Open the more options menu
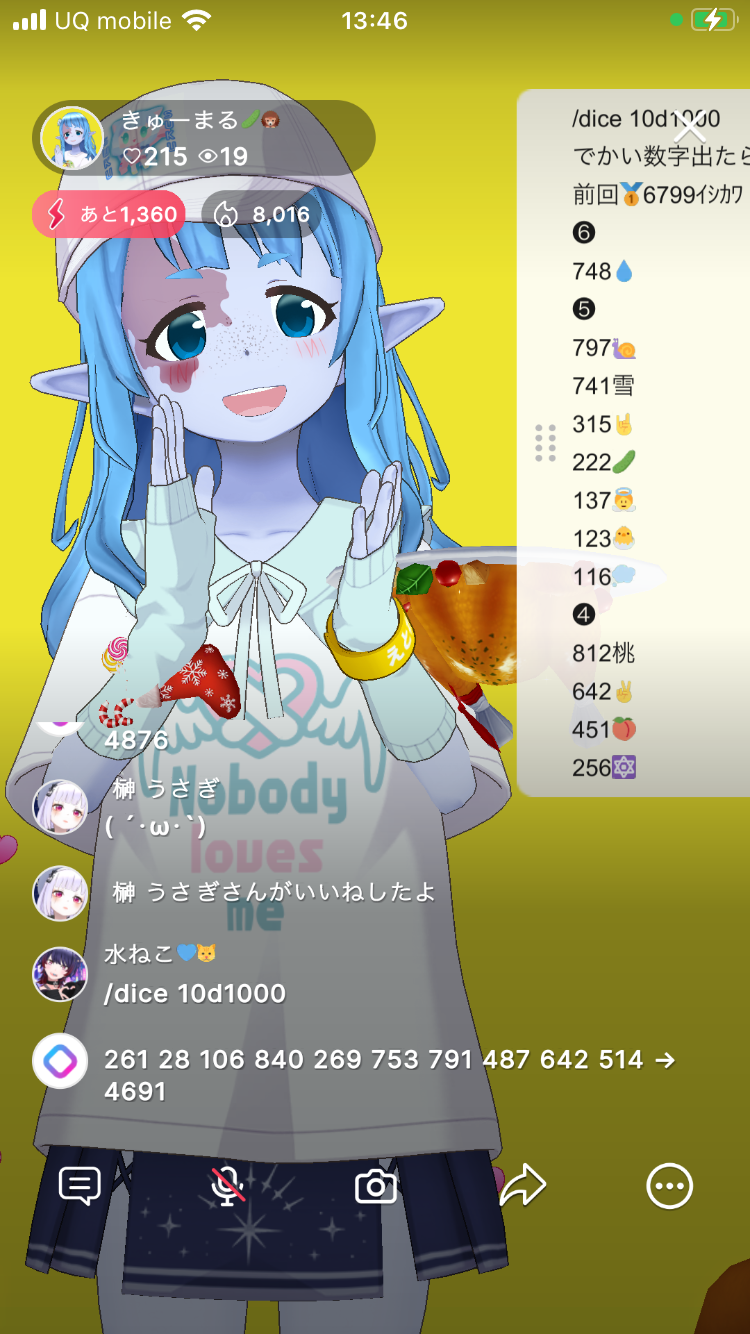This screenshot has width=750, height=1334. point(669,1186)
